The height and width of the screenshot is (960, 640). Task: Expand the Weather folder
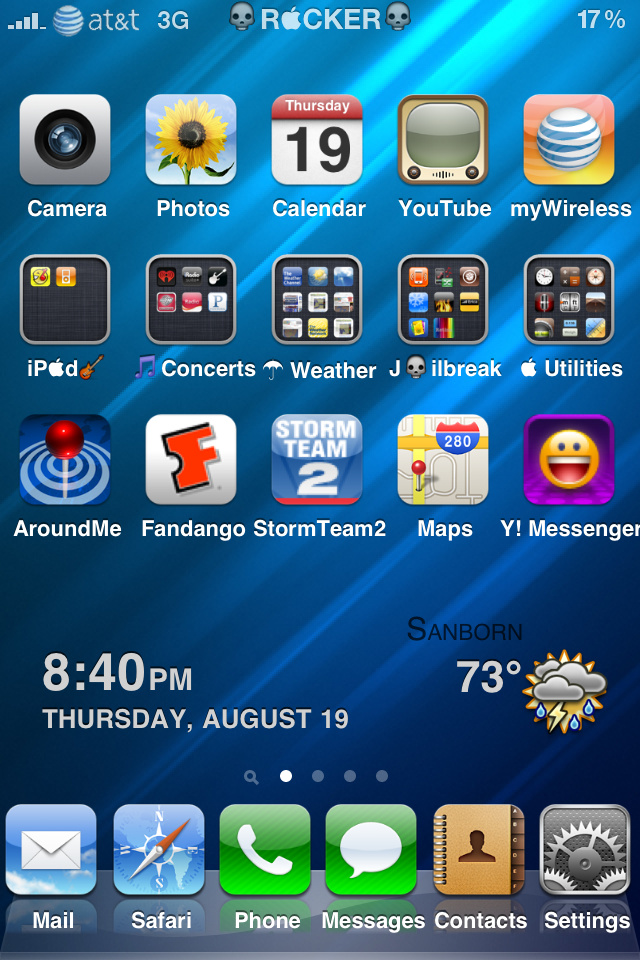(317, 300)
